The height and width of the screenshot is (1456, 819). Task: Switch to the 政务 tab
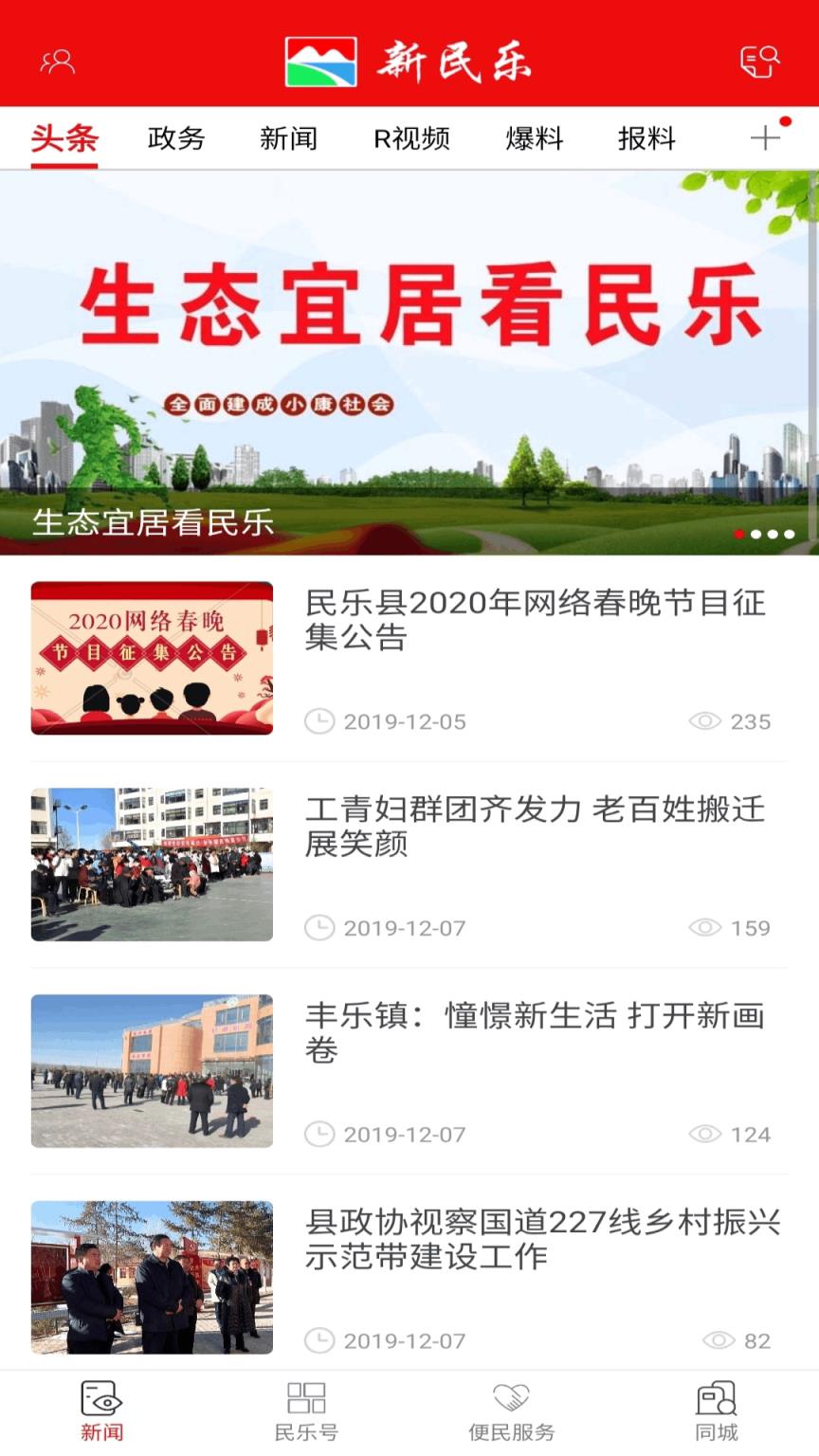pos(175,137)
